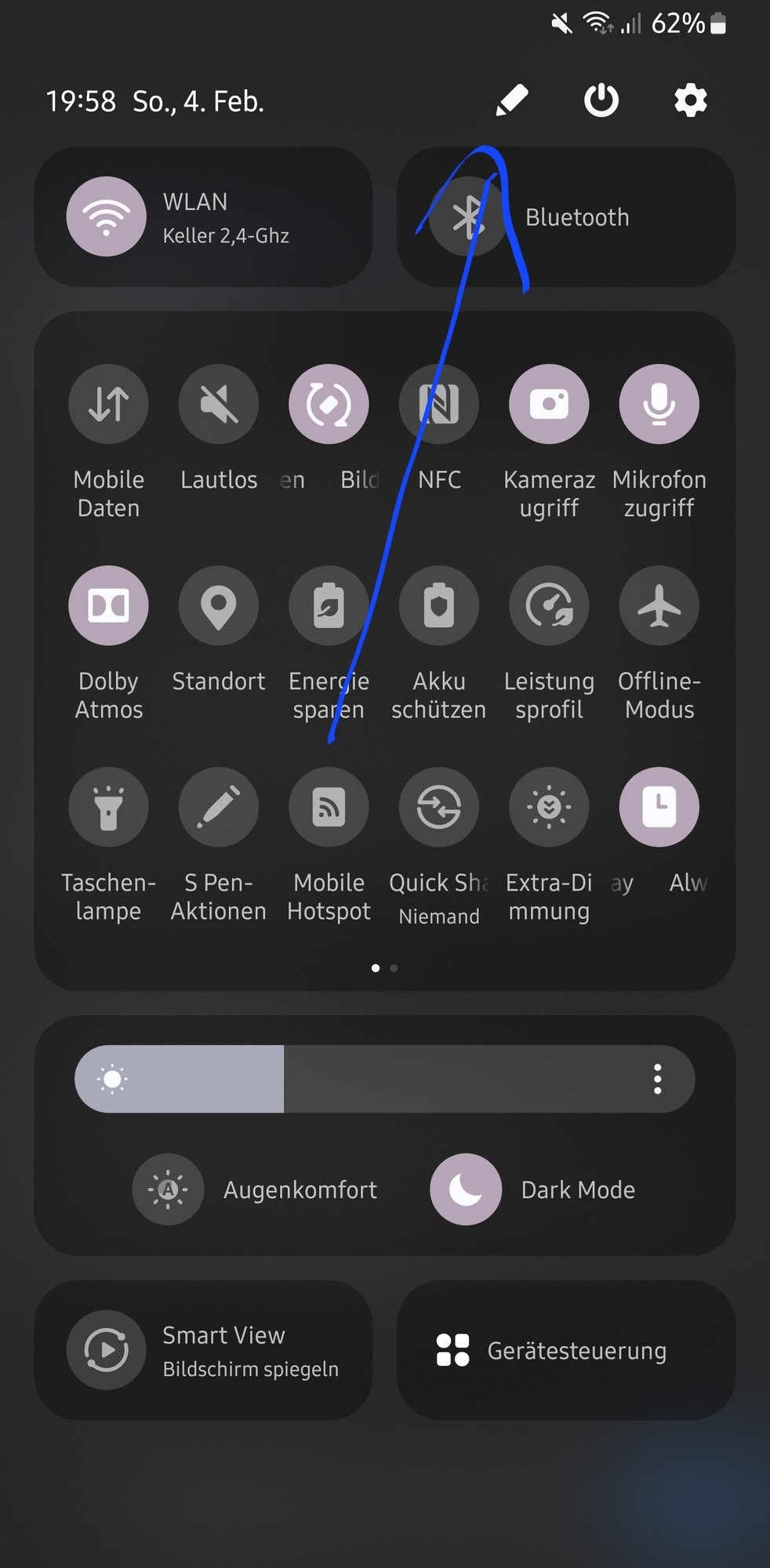Enable Standort location
Image resolution: width=770 pixels, height=1568 pixels.
(219, 605)
